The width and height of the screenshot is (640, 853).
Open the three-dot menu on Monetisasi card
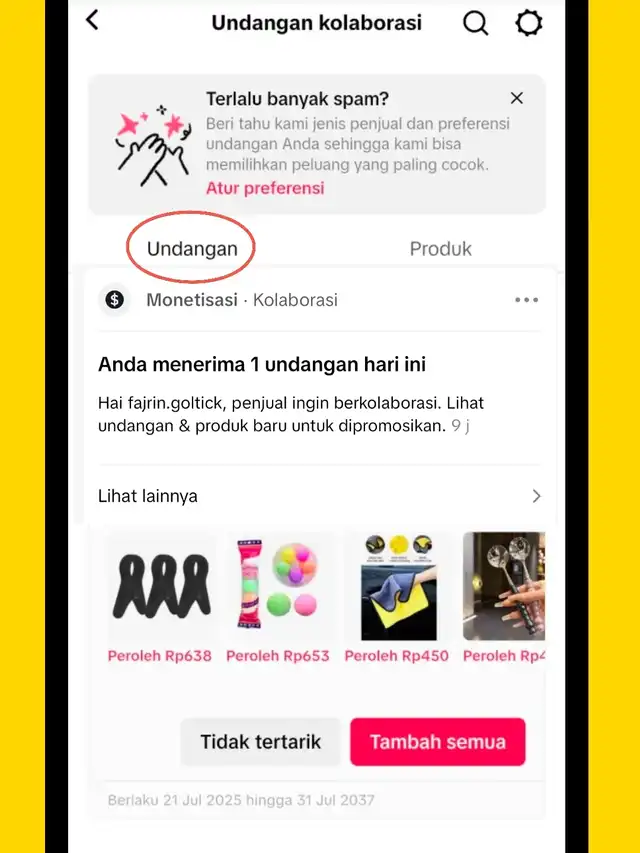[x=526, y=300]
